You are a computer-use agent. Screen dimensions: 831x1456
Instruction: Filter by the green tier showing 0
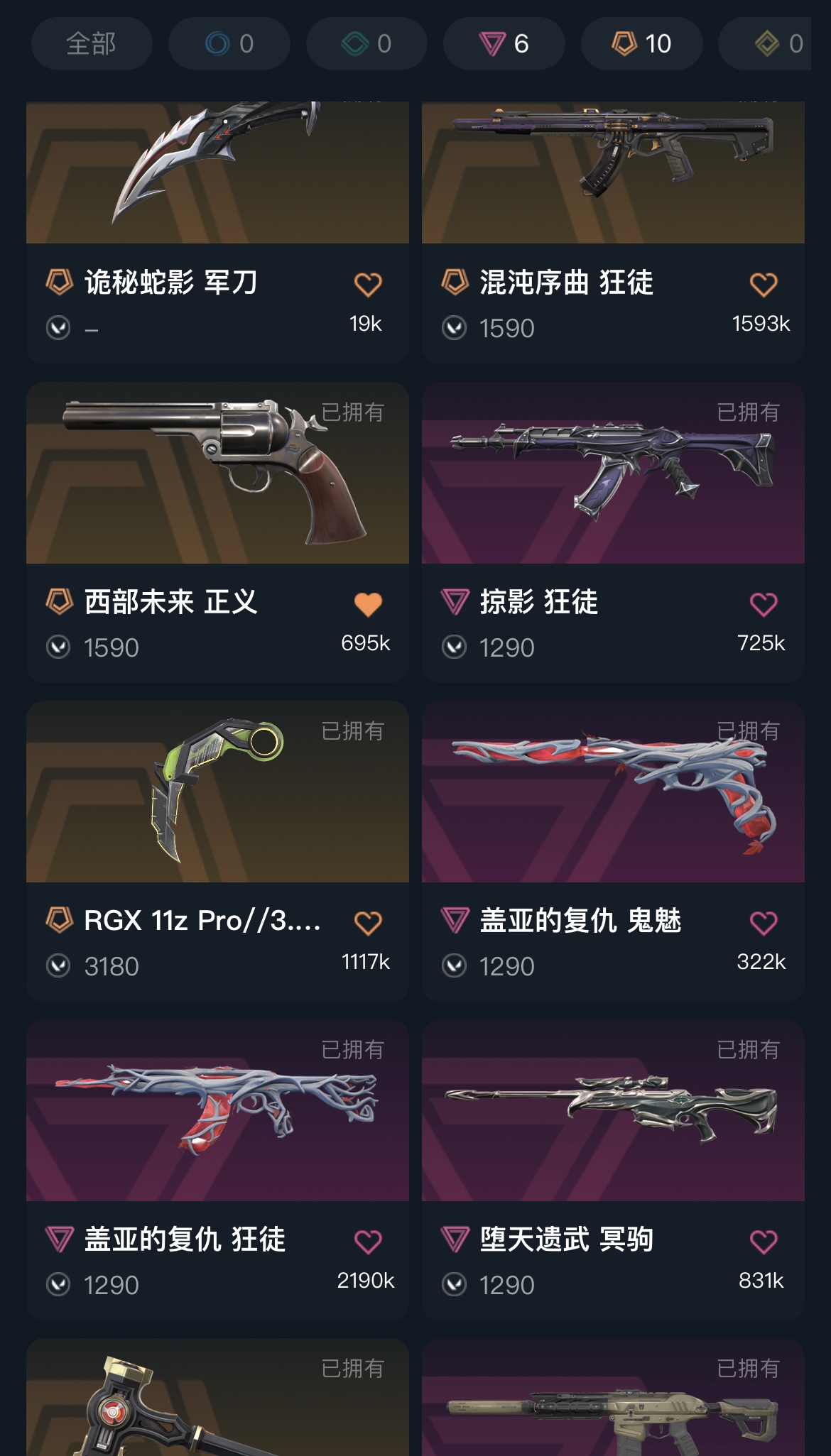[366, 44]
